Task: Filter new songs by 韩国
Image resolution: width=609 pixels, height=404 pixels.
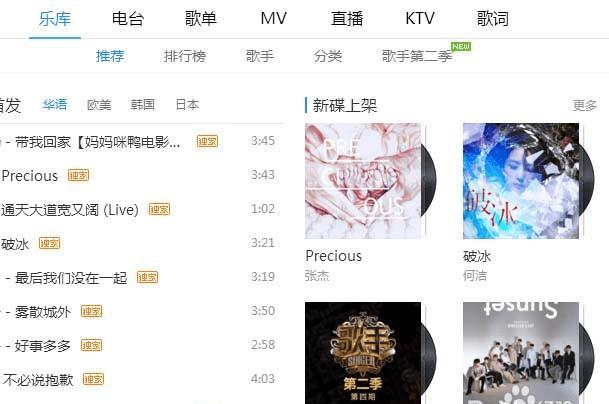Action: click(x=143, y=104)
